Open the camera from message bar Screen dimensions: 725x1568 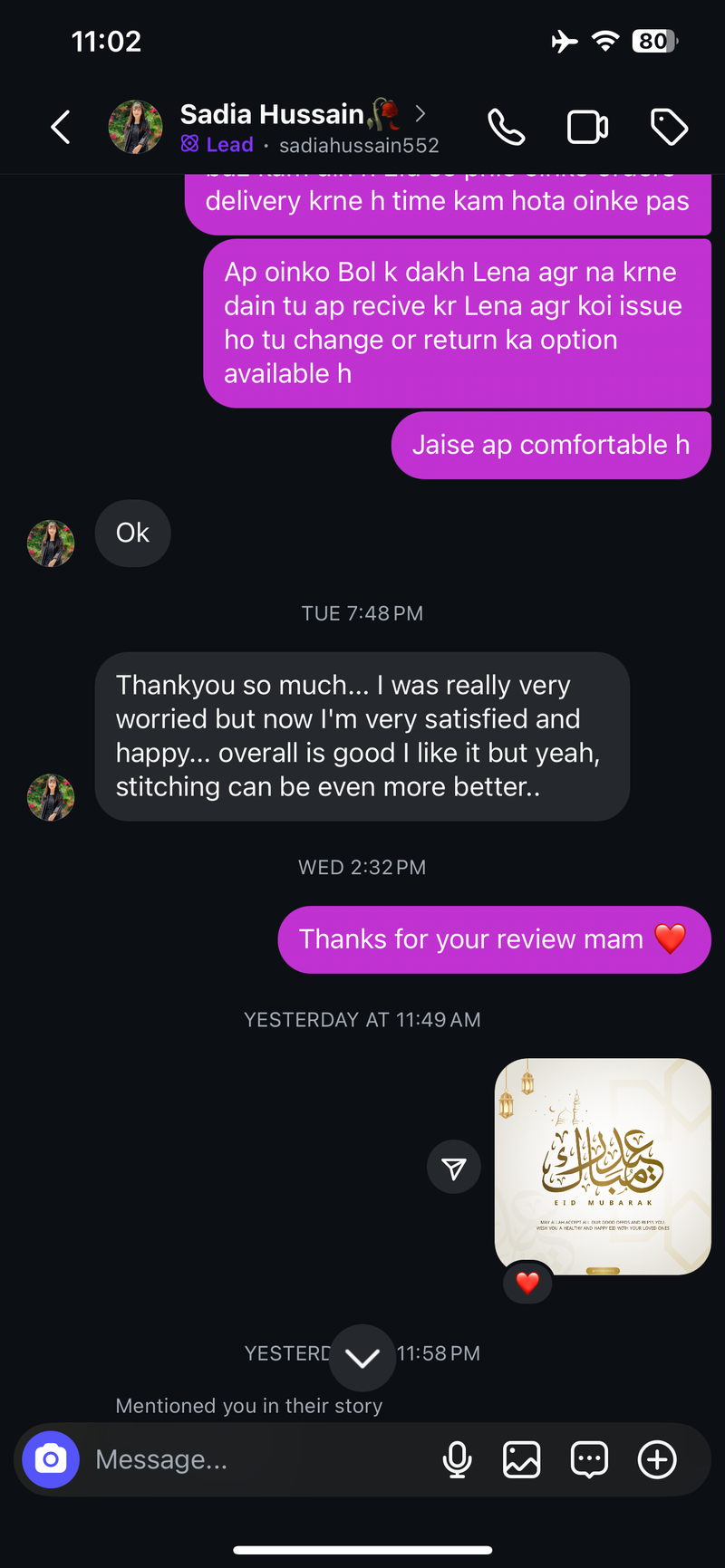coord(51,1459)
